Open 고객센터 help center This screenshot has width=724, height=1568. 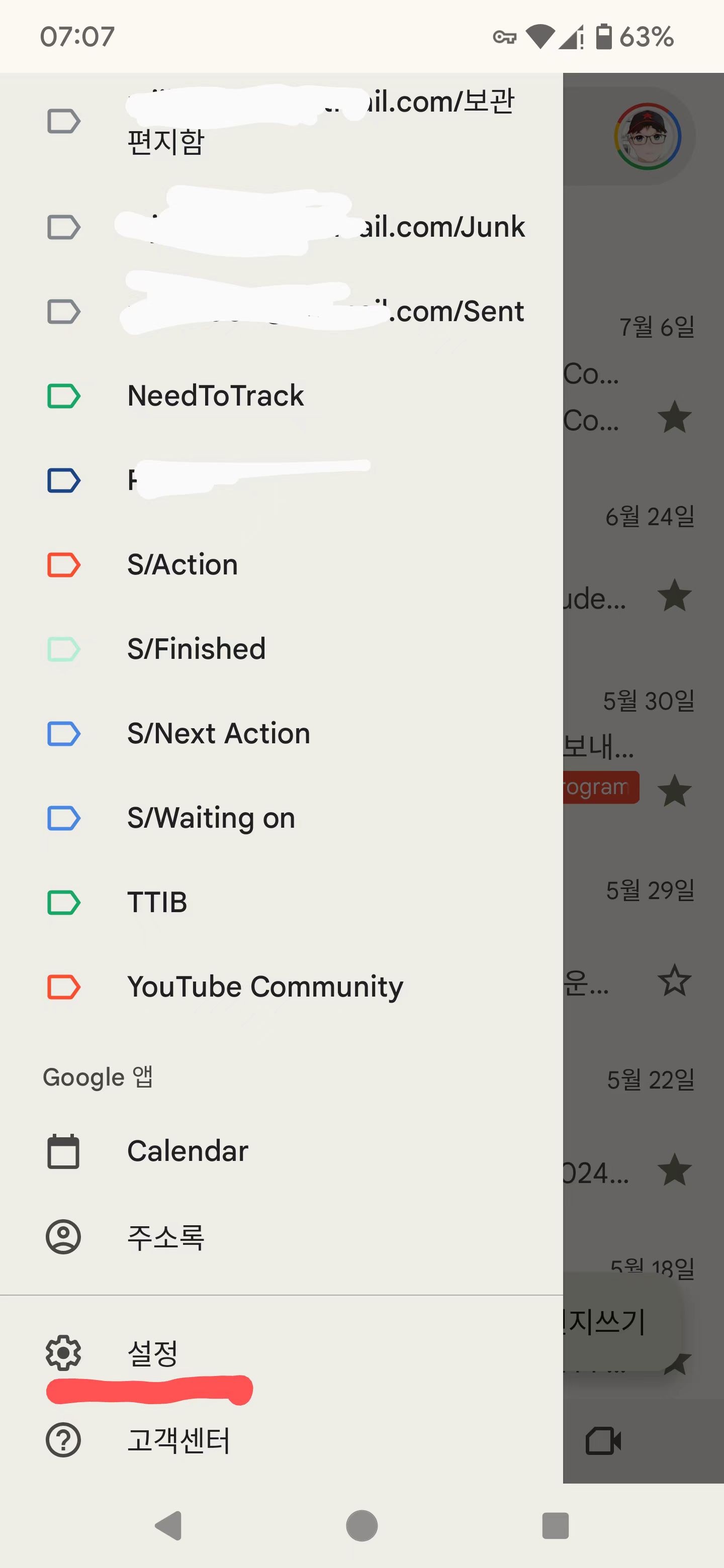coord(282,1439)
